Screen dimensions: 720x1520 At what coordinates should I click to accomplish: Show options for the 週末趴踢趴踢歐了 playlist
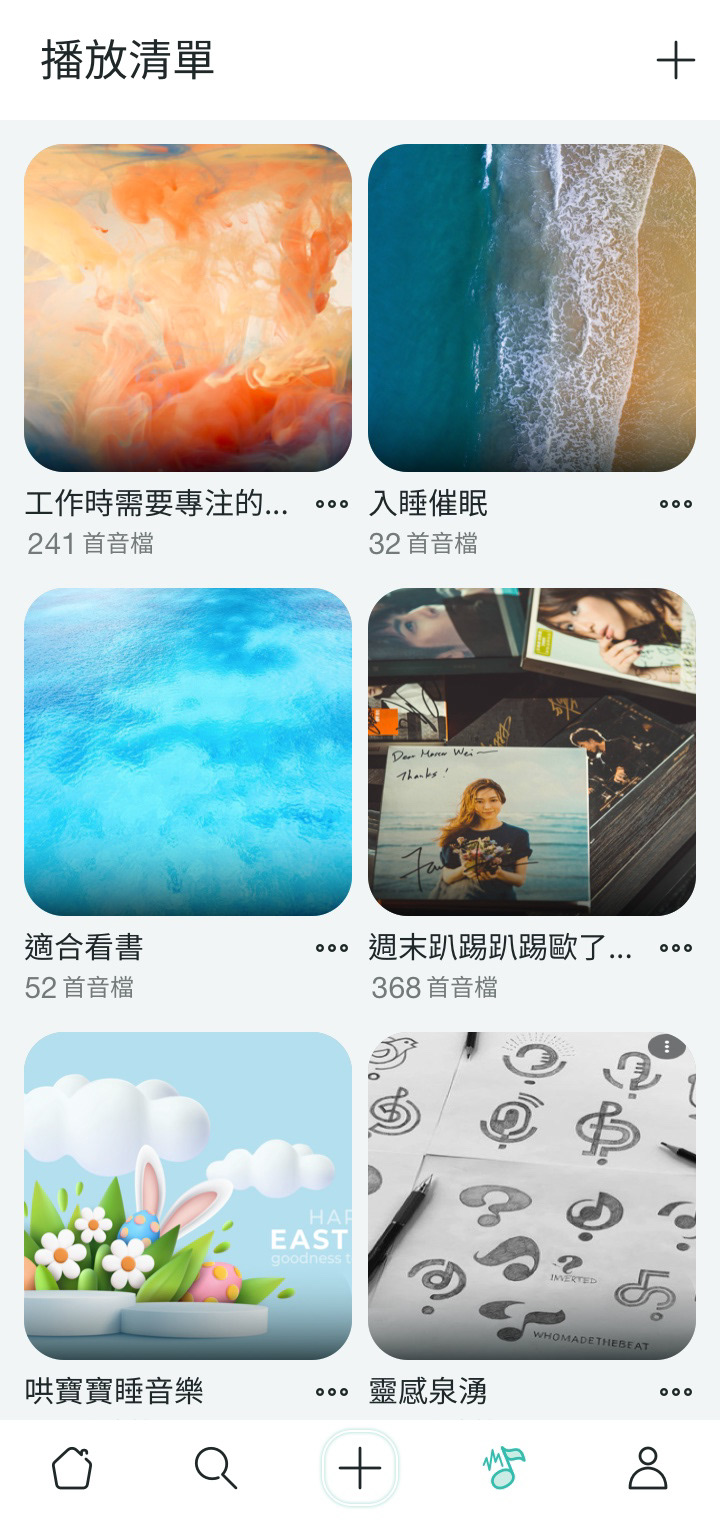click(676, 948)
